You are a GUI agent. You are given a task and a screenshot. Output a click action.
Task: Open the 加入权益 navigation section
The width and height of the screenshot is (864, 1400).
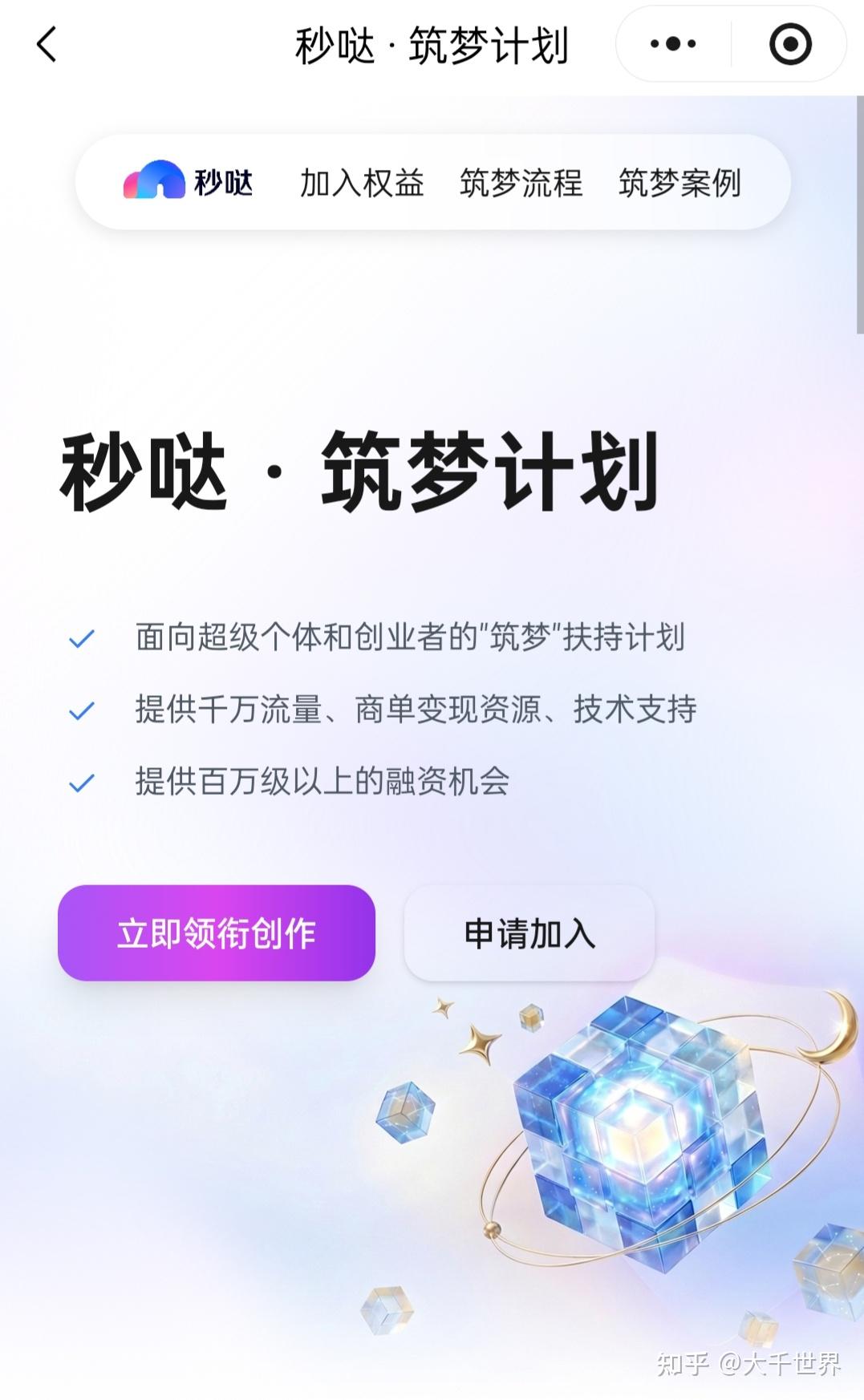pos(365,183)
